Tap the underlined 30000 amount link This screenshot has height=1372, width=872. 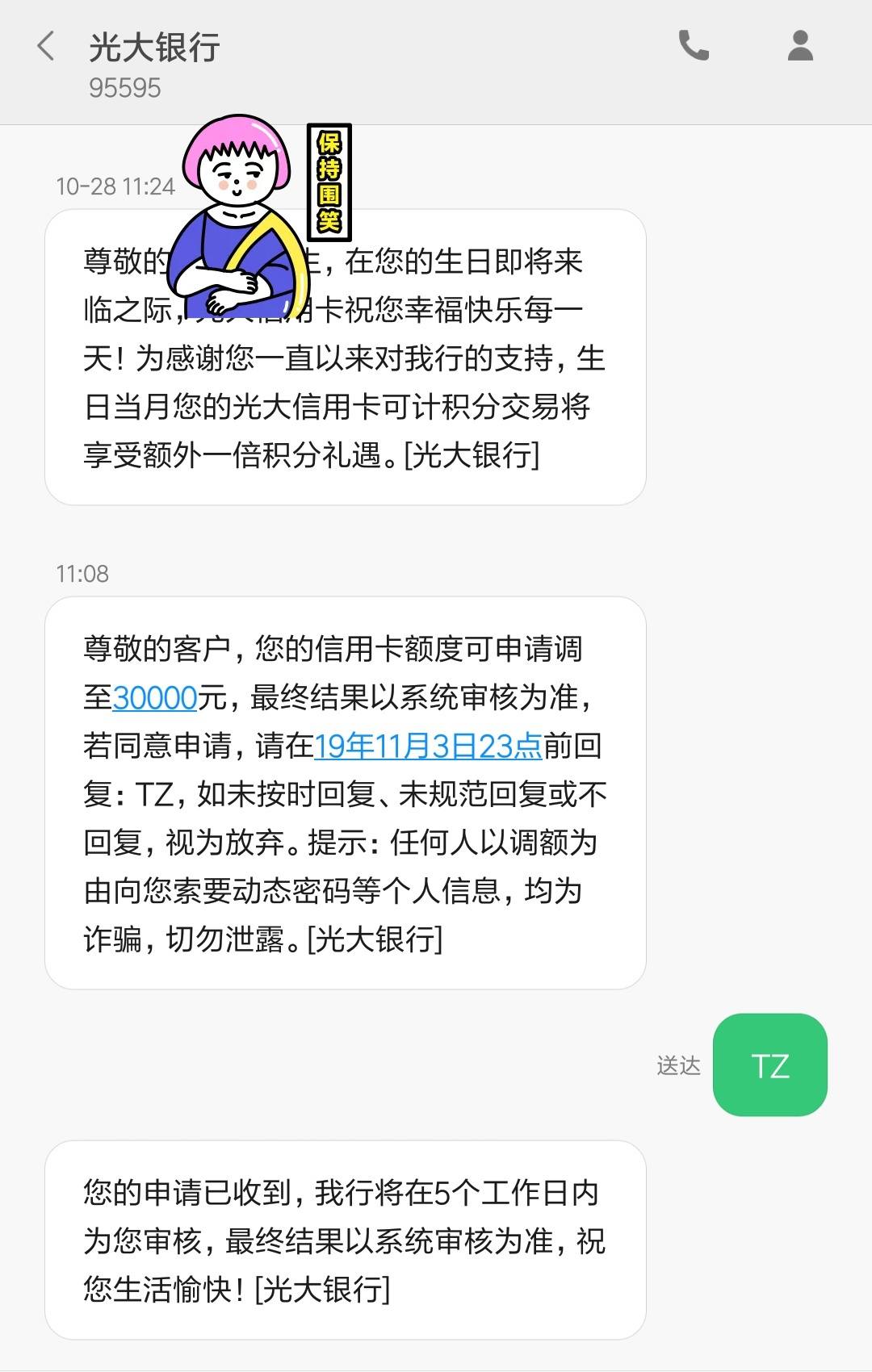click(155, 698)
